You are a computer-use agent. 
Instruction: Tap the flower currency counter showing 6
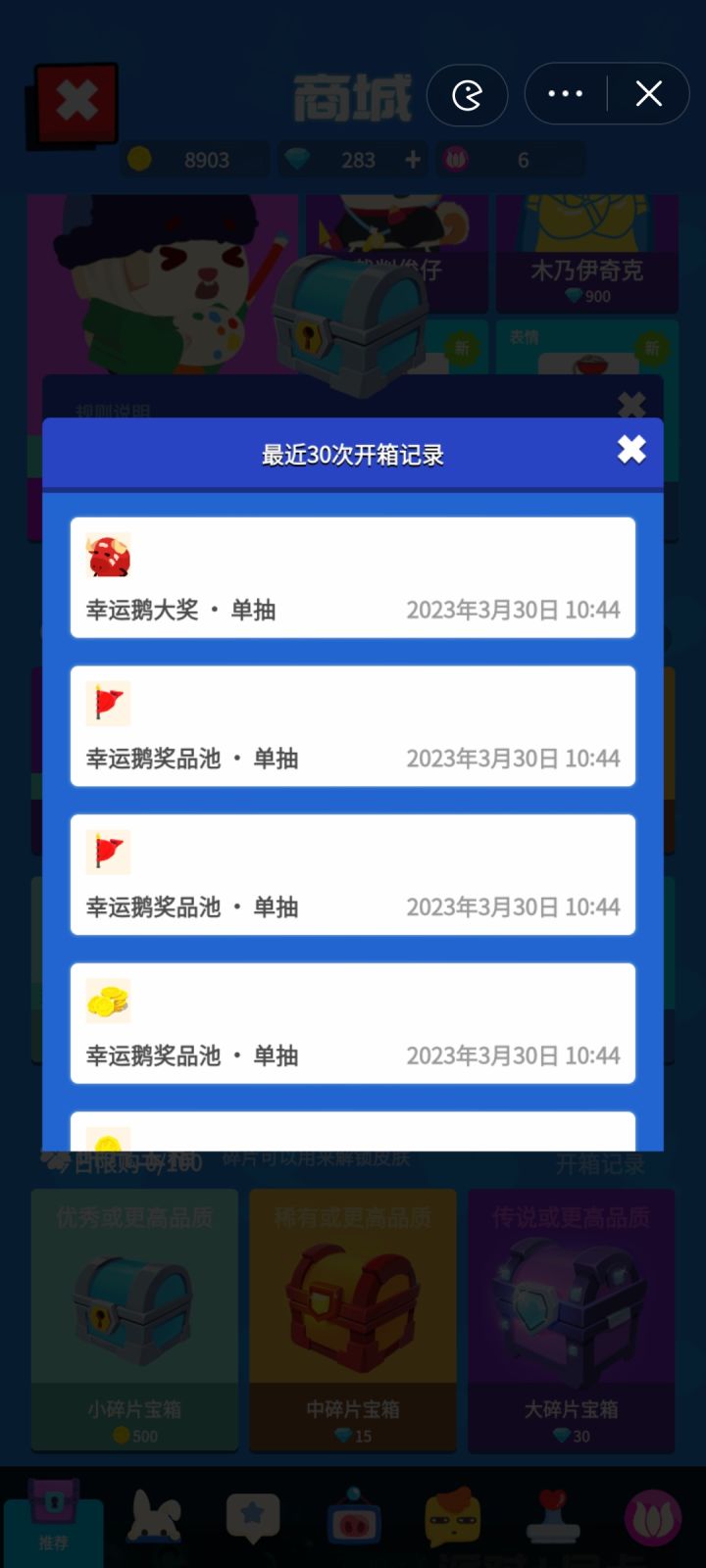[x=510, y=159]
